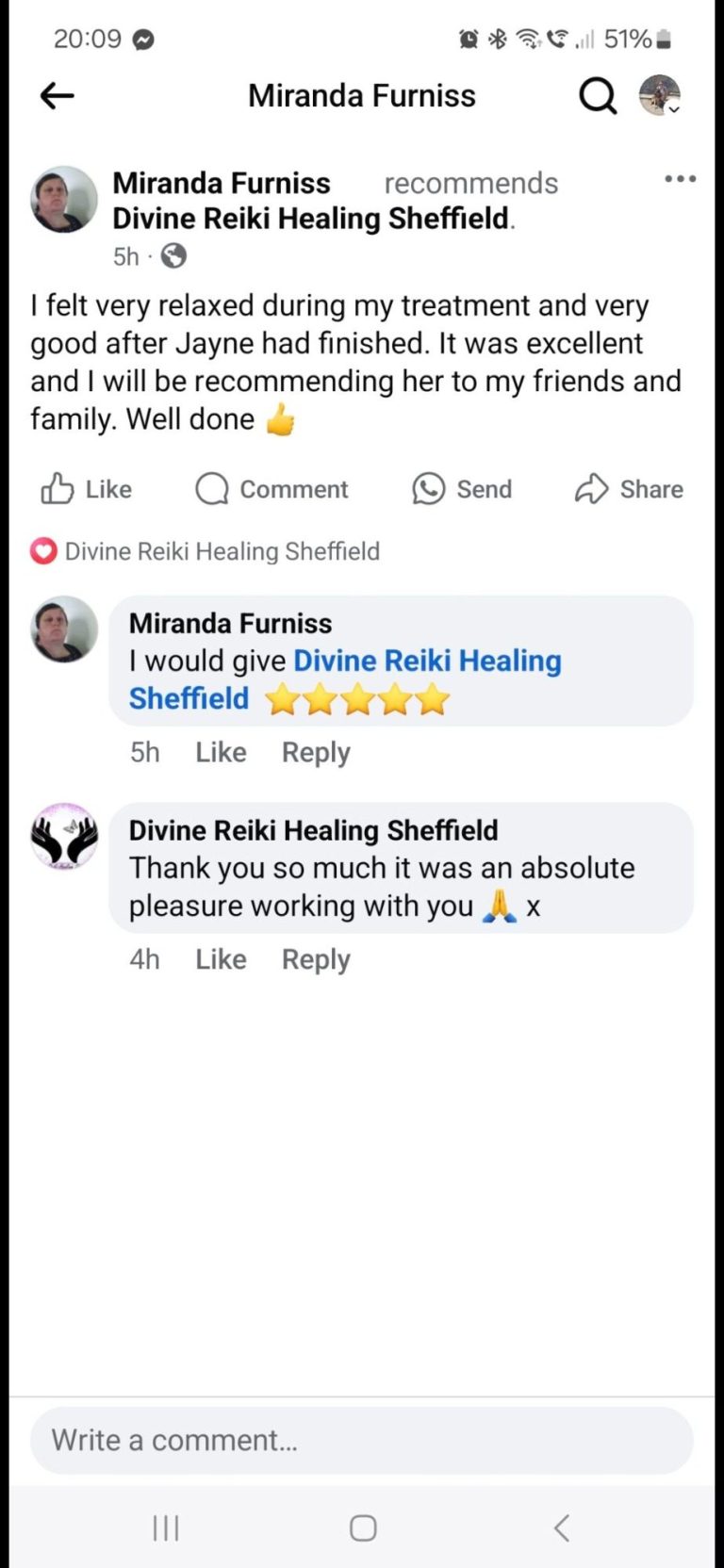This screenshot has width=724, height=1568.
Task: Go back using the top-left arrow
Action: (58, 95)
